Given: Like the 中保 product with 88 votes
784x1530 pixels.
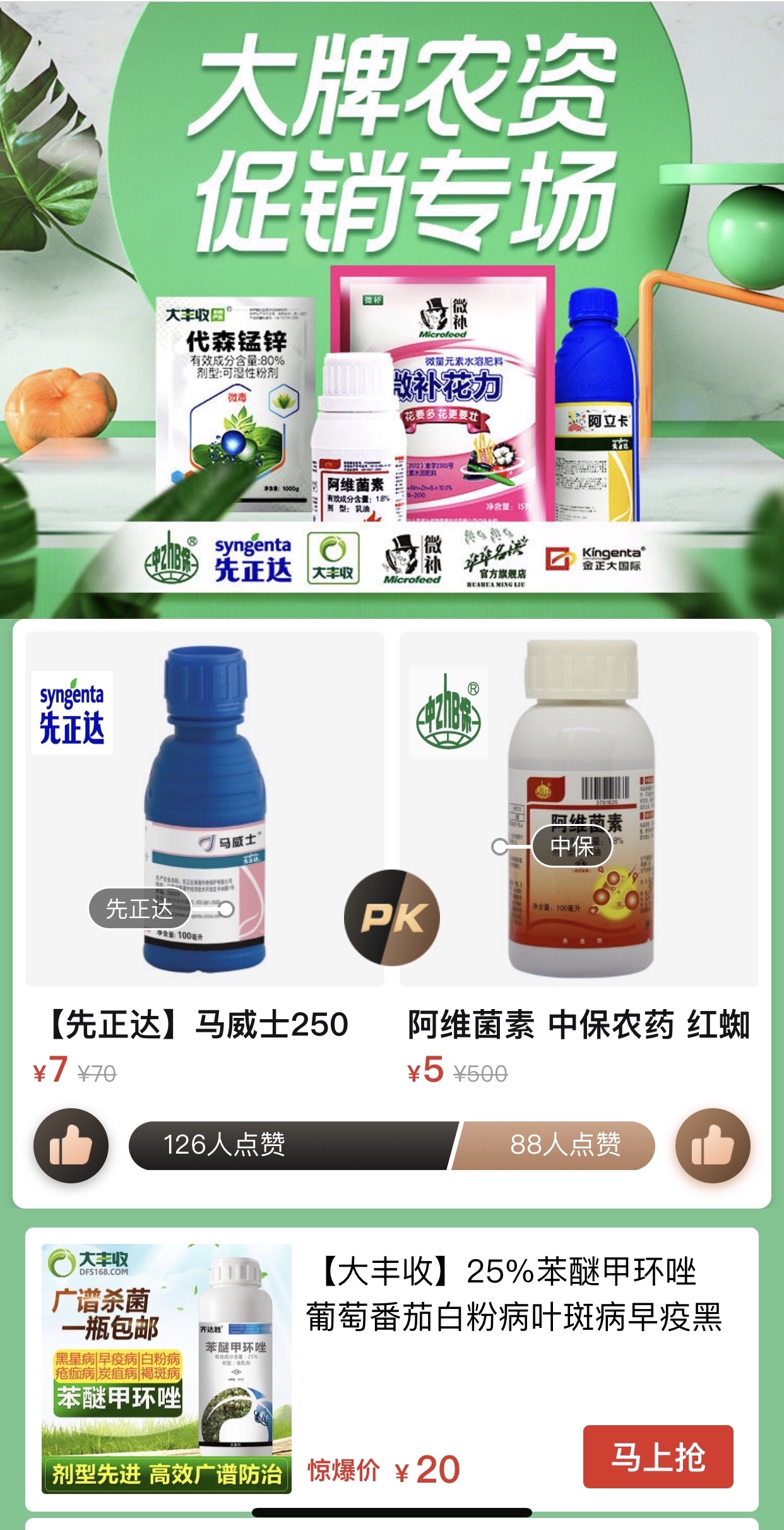Looking at the screenshot, I should (713, 1145).
